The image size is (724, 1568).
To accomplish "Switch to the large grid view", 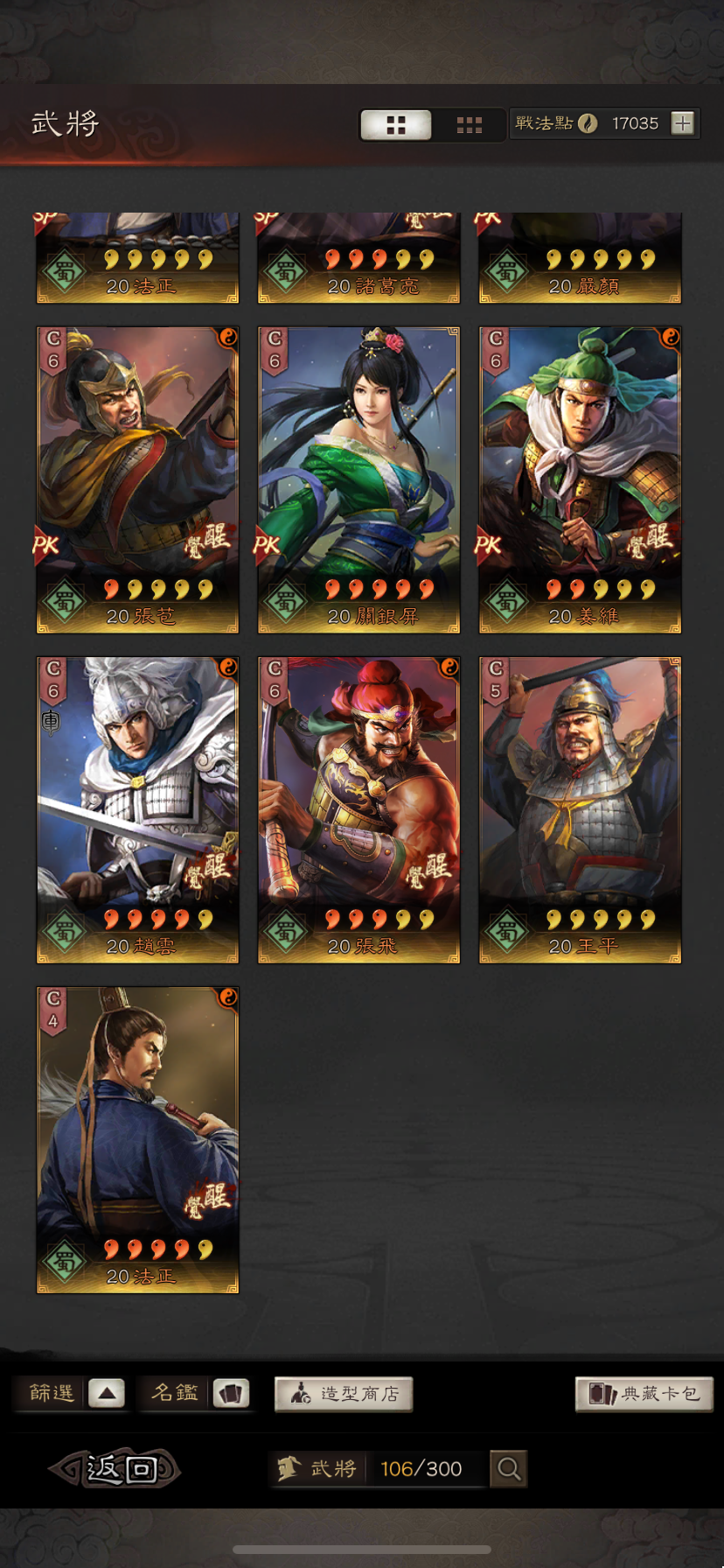I will pyautogui.click(x=396, y=125).
